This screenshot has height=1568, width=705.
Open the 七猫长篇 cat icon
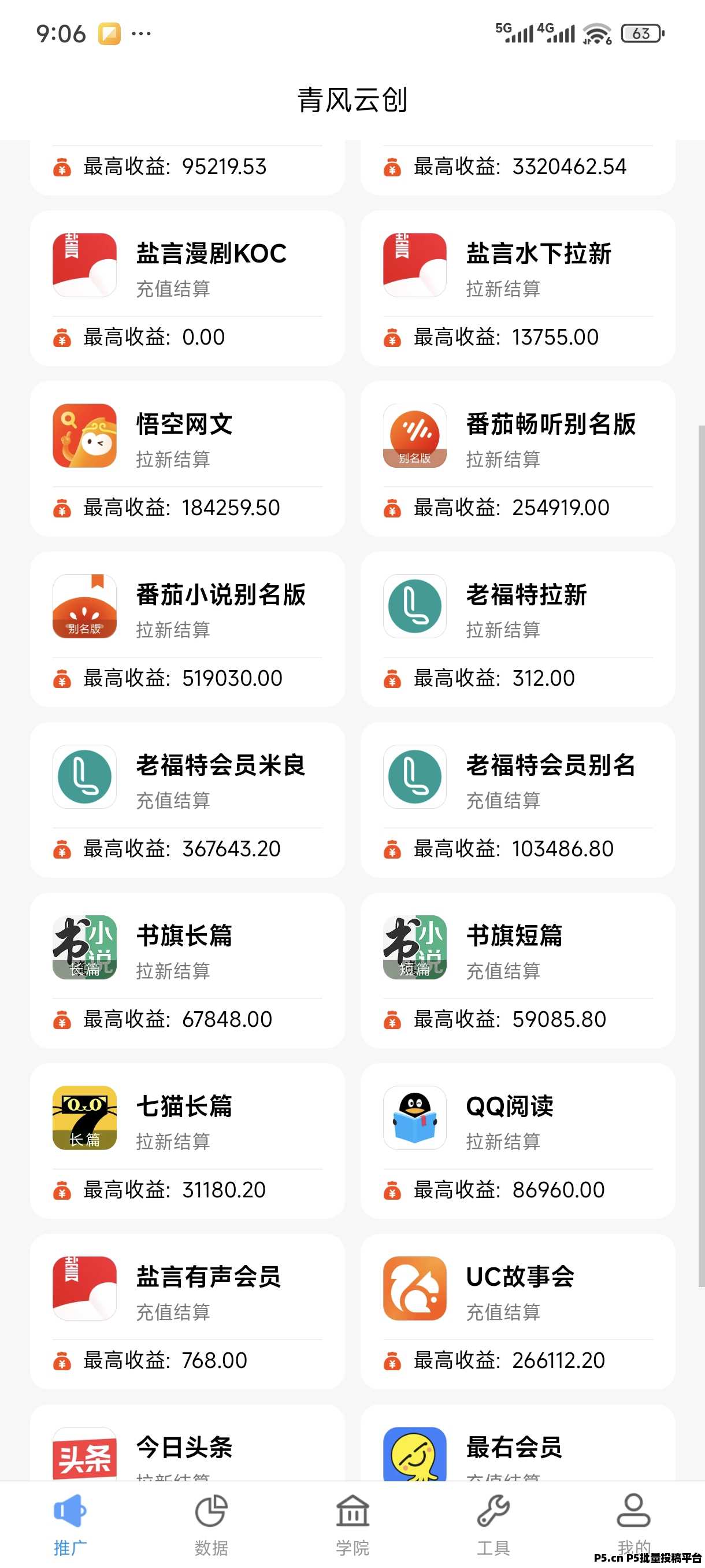click(84, 1119)
